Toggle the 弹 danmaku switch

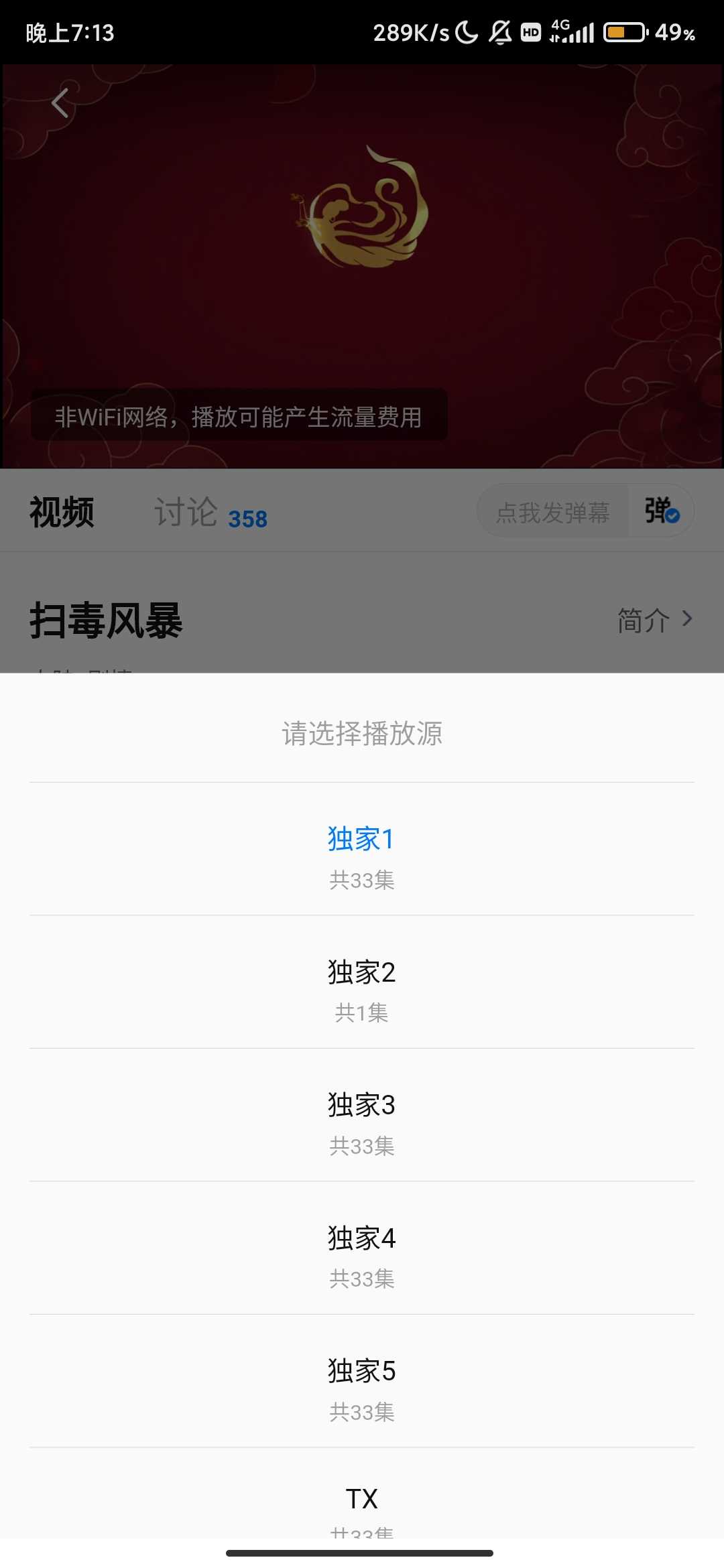661,511
